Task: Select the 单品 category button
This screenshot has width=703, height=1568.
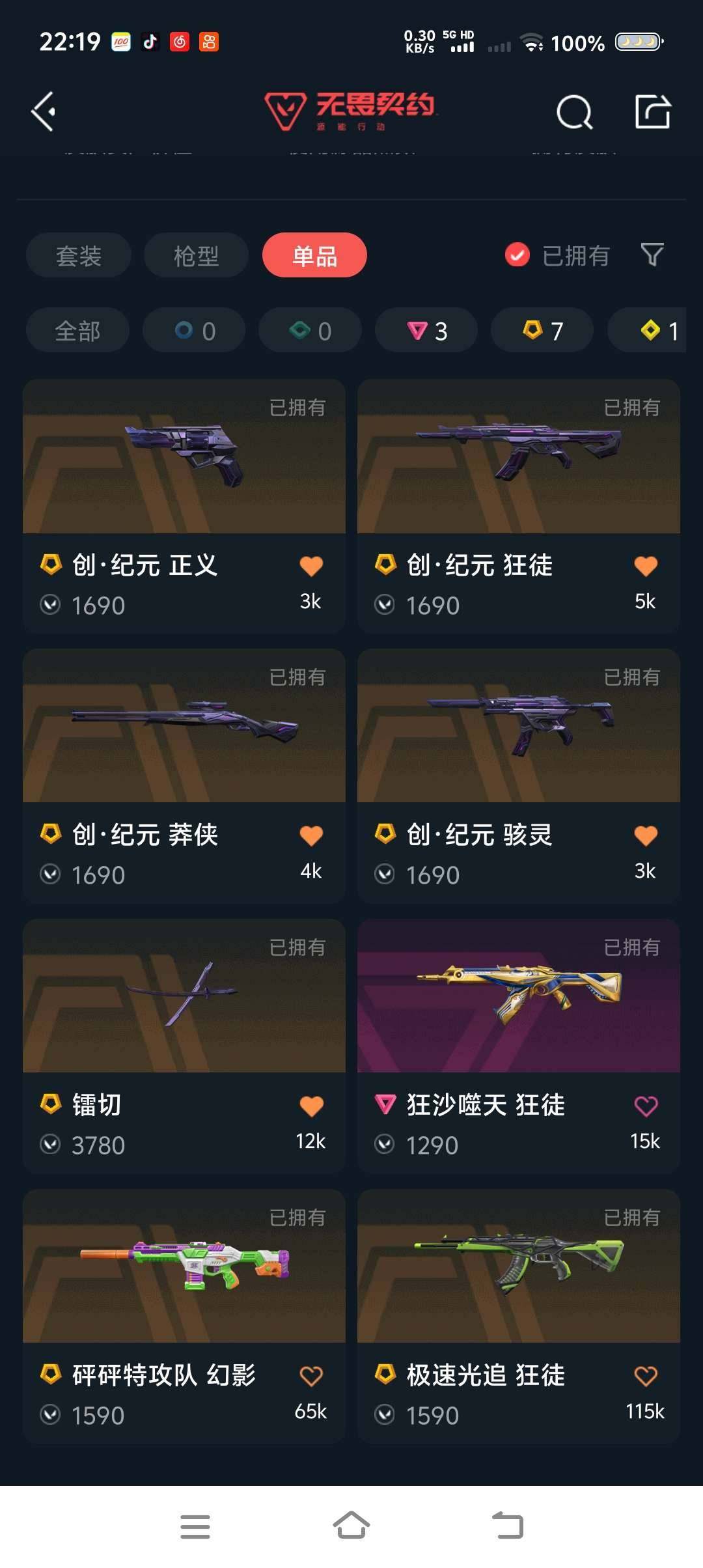Action: pos(314,255)
